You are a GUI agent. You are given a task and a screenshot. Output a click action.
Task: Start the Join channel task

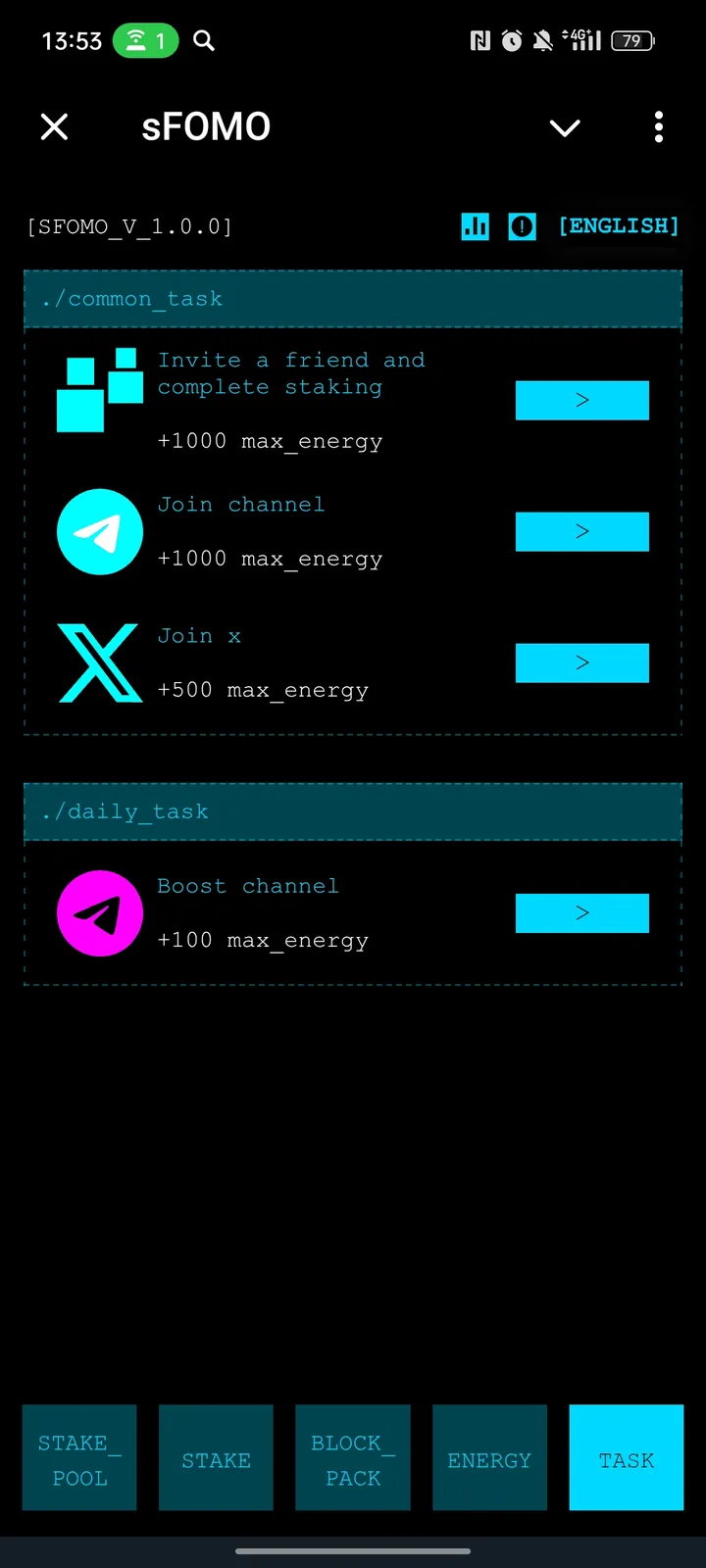(x=581, y=531)
